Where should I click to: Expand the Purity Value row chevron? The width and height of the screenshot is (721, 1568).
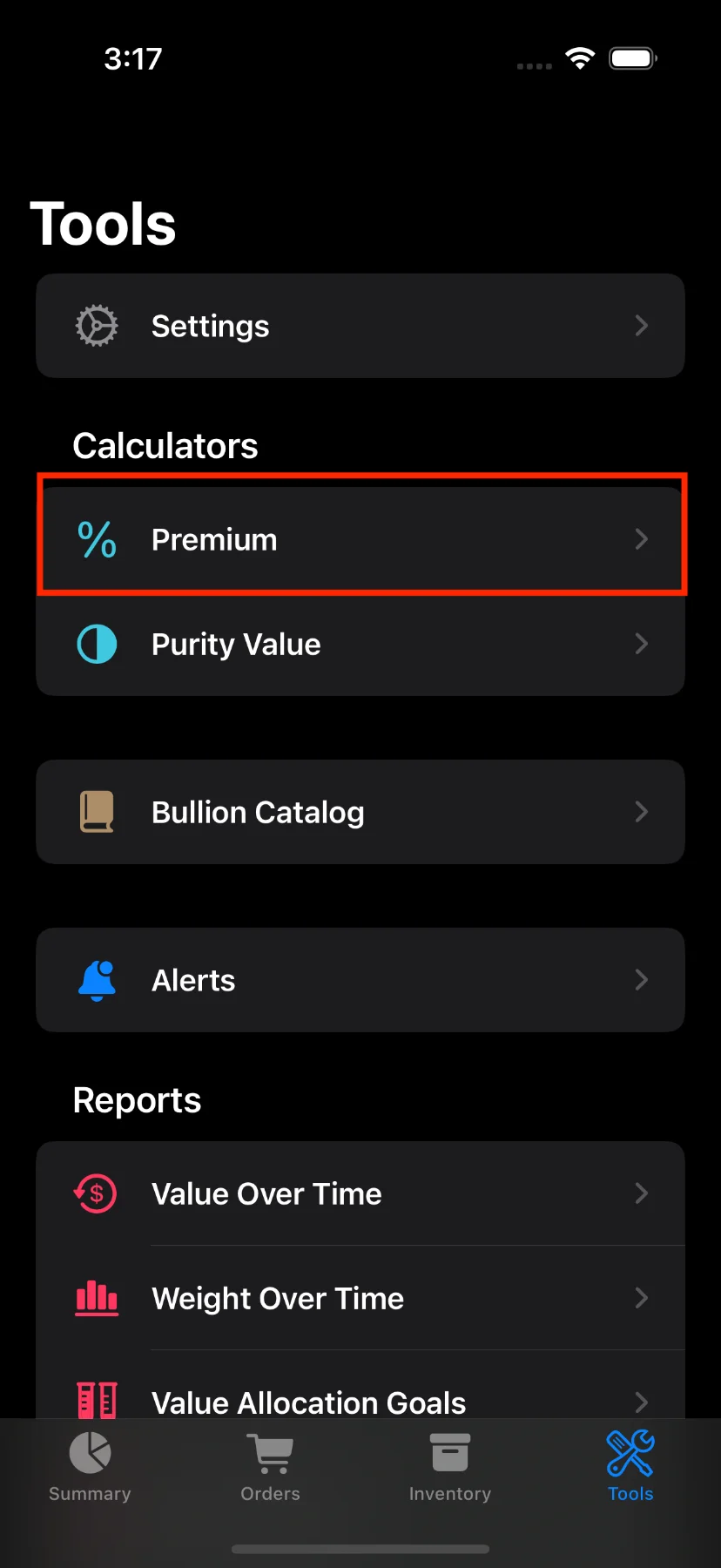[x=642, y=644]
